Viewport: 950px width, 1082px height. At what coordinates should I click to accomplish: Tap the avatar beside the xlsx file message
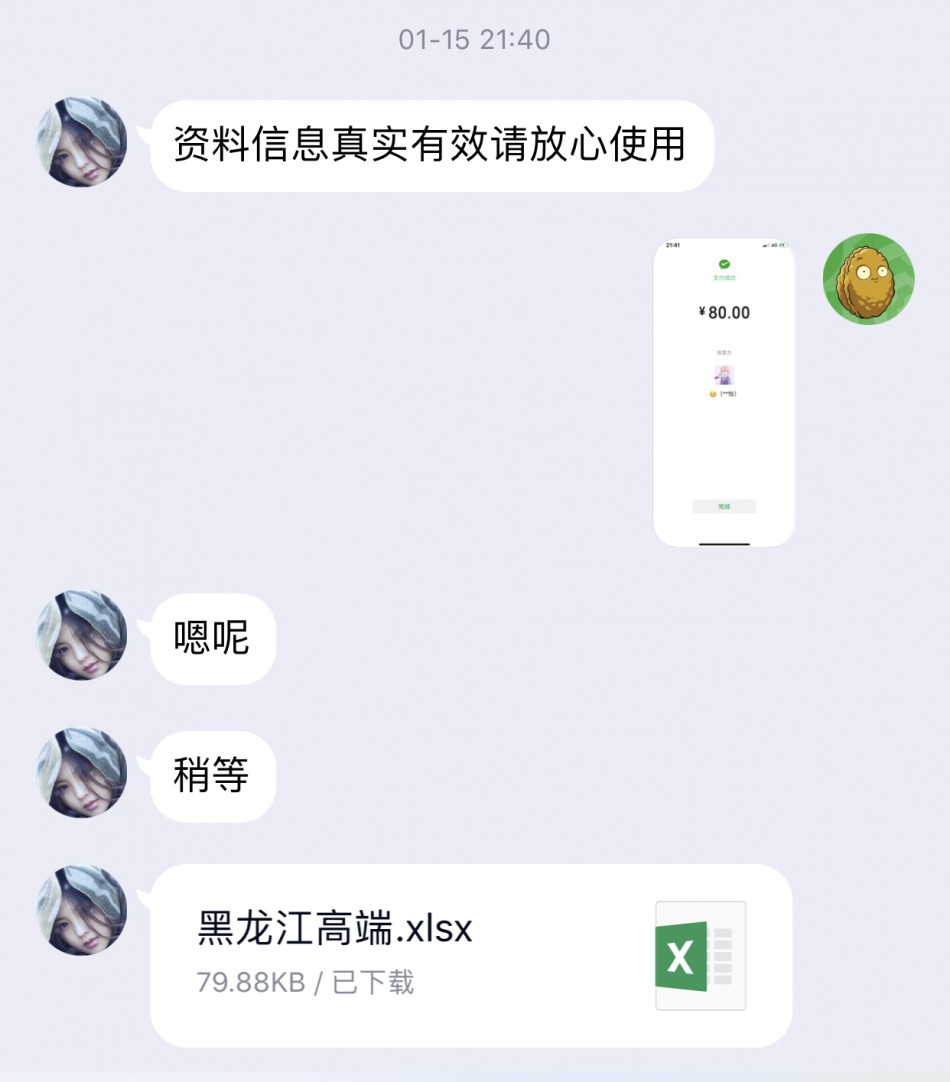click(x=82, y=910)
